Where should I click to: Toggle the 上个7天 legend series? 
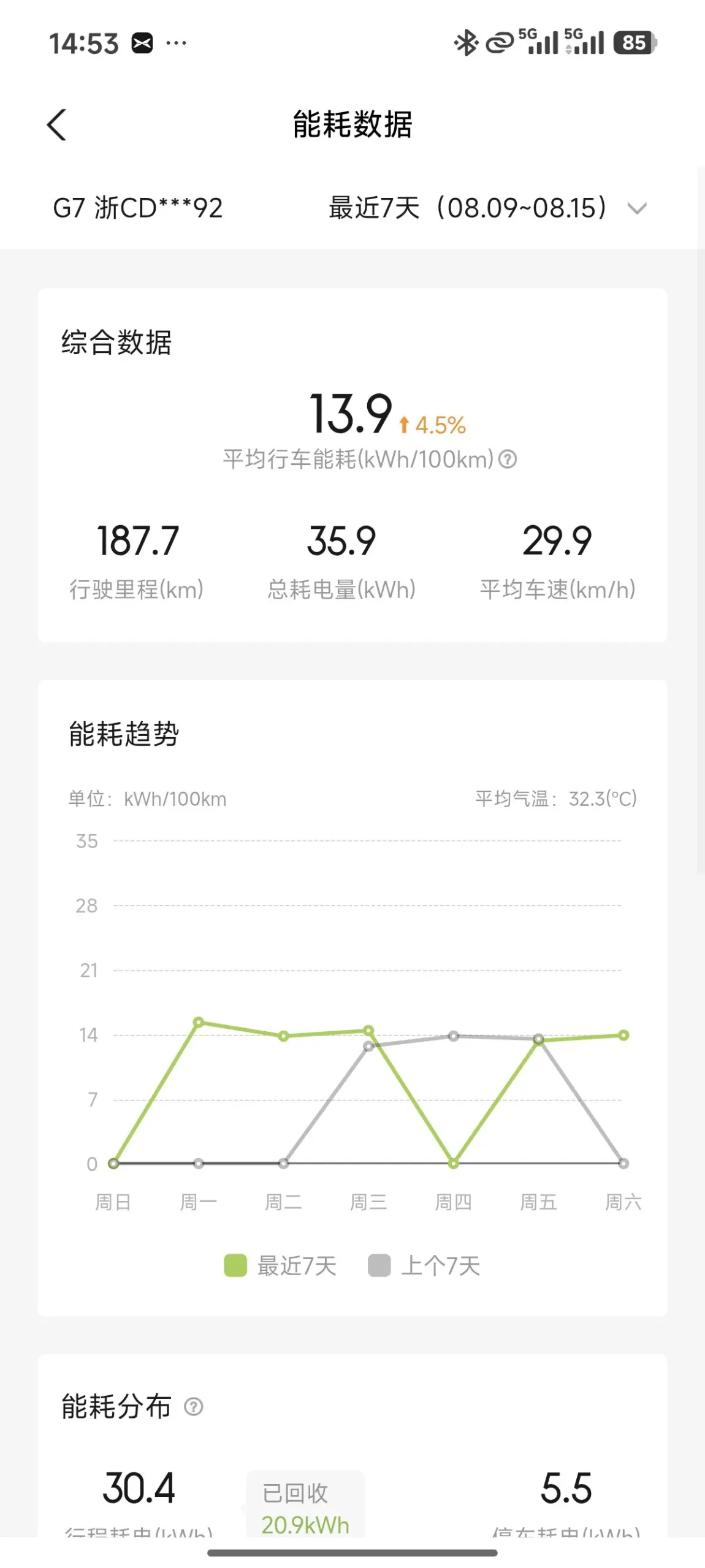click(x=424, y=1265)
